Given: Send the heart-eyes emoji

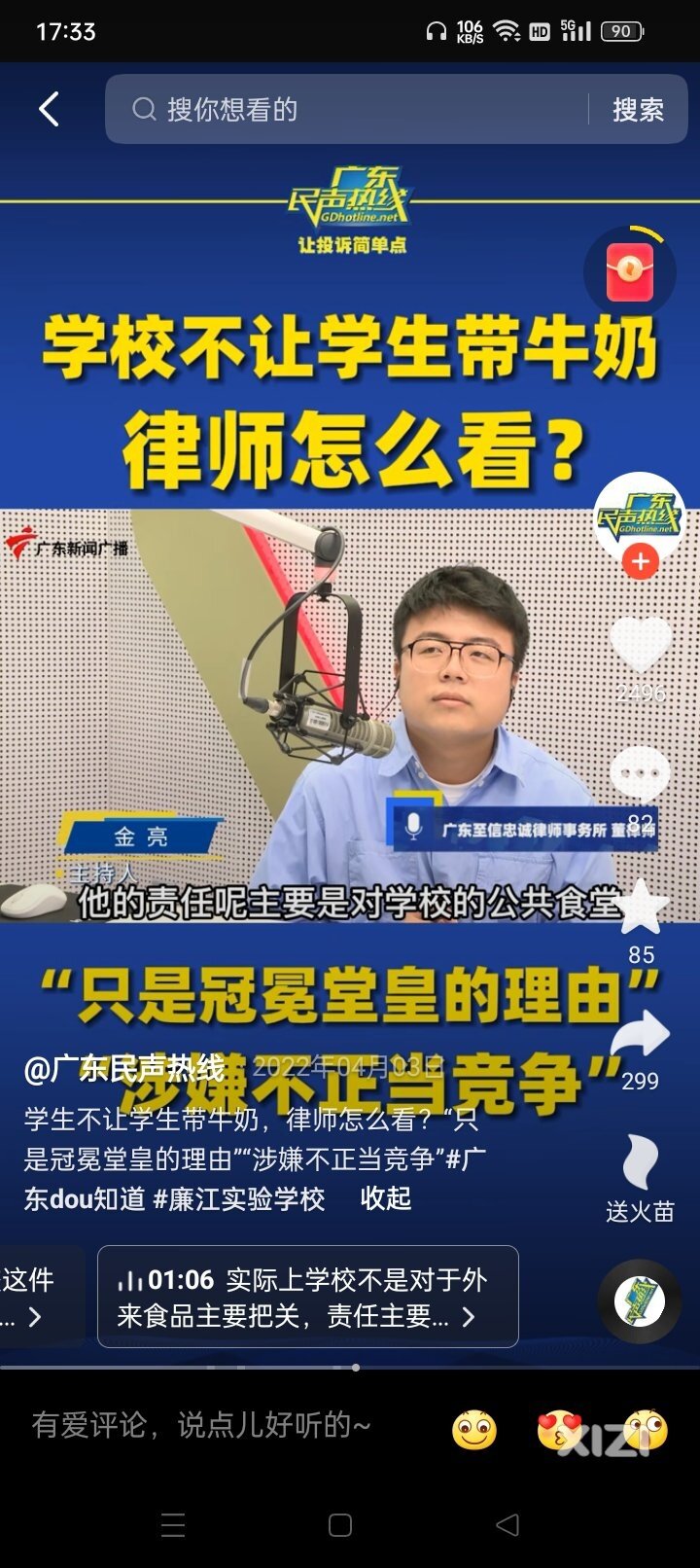Looking at the screenshot, I should [560, 1431].
